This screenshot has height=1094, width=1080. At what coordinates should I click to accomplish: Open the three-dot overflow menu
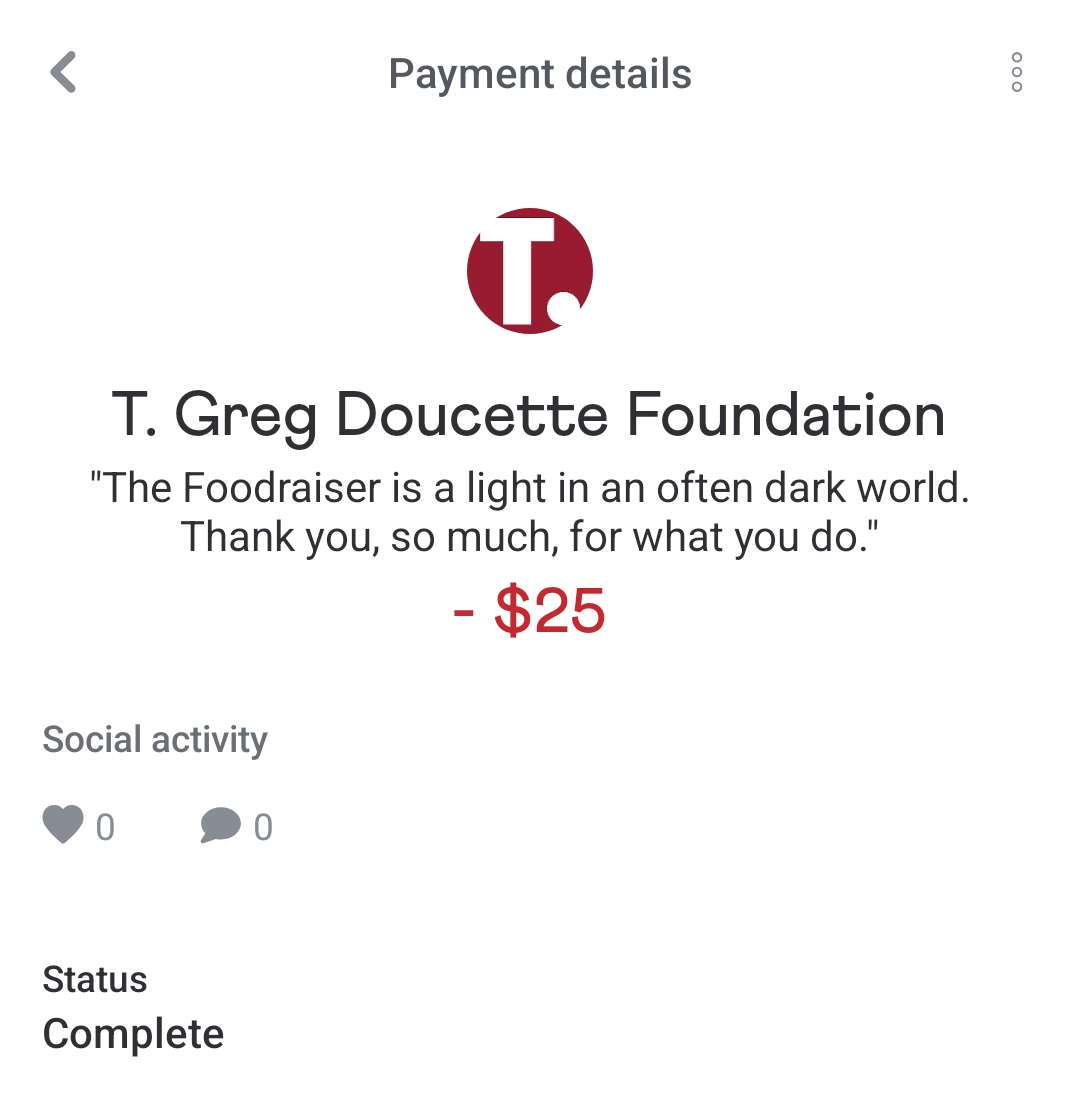click(1016, 73)
